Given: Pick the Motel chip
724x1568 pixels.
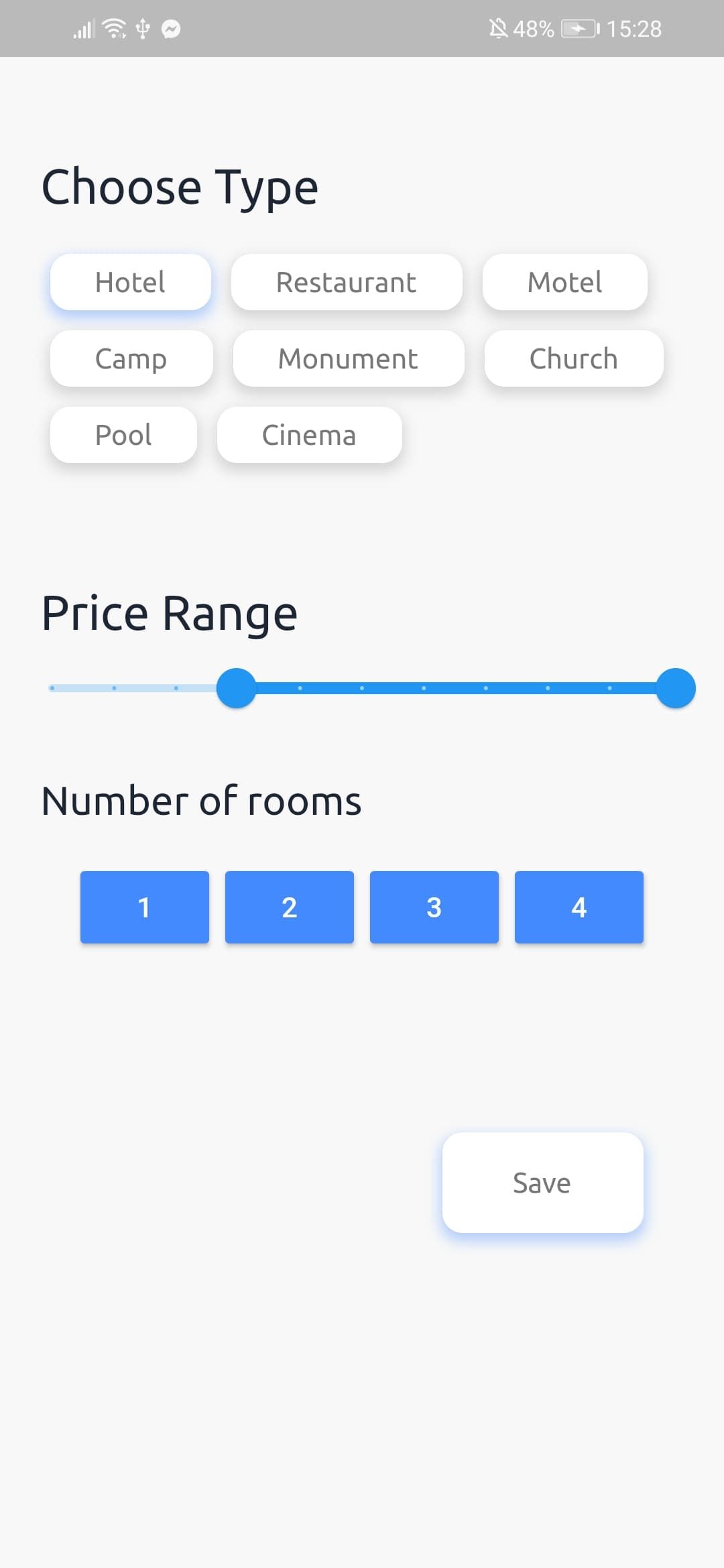Looking at the screenshot, I should click(564, 282).
